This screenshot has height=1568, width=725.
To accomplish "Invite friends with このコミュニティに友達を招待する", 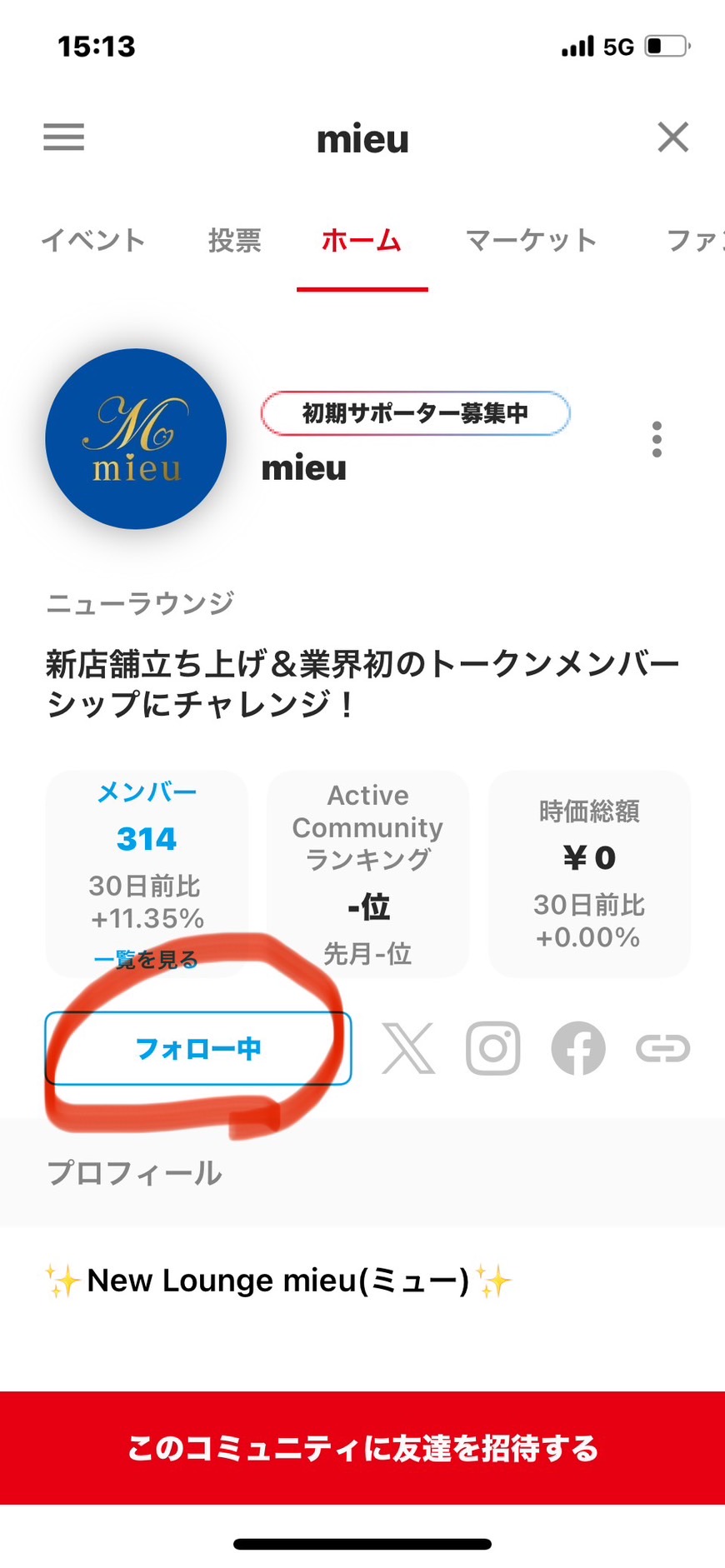I will [362, 1448].
